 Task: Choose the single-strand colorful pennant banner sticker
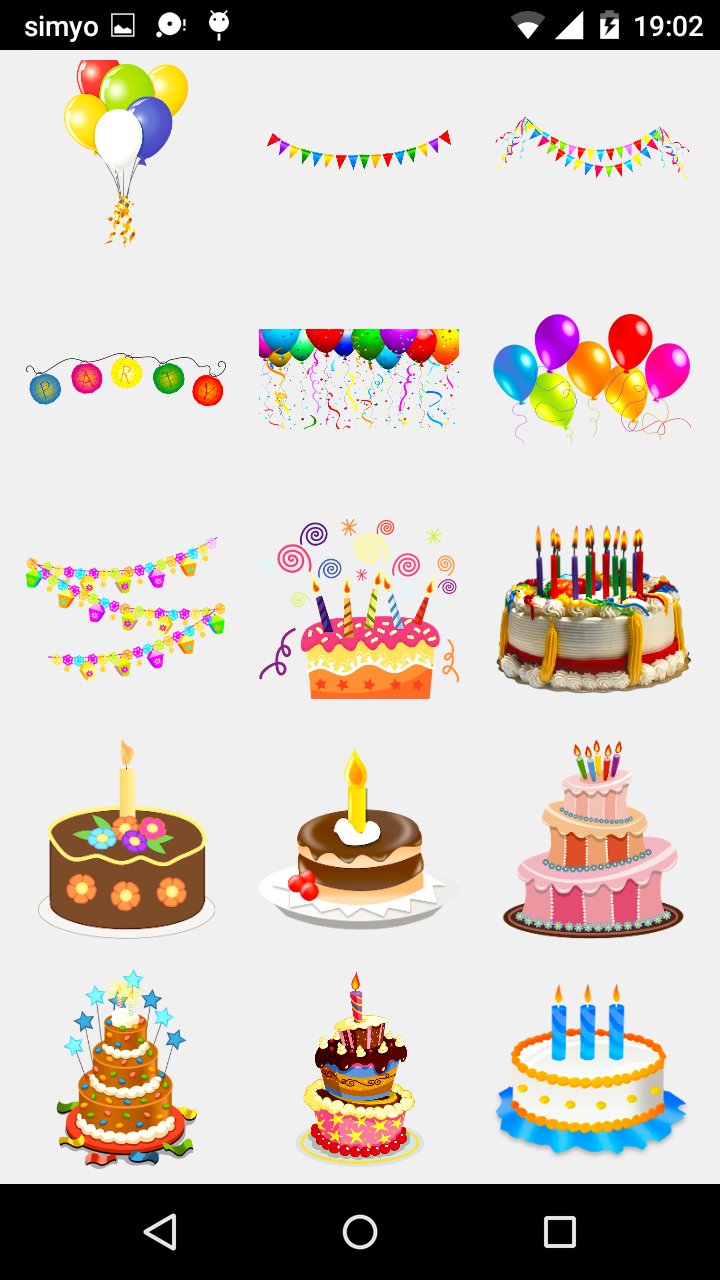[x=359, y=150]
